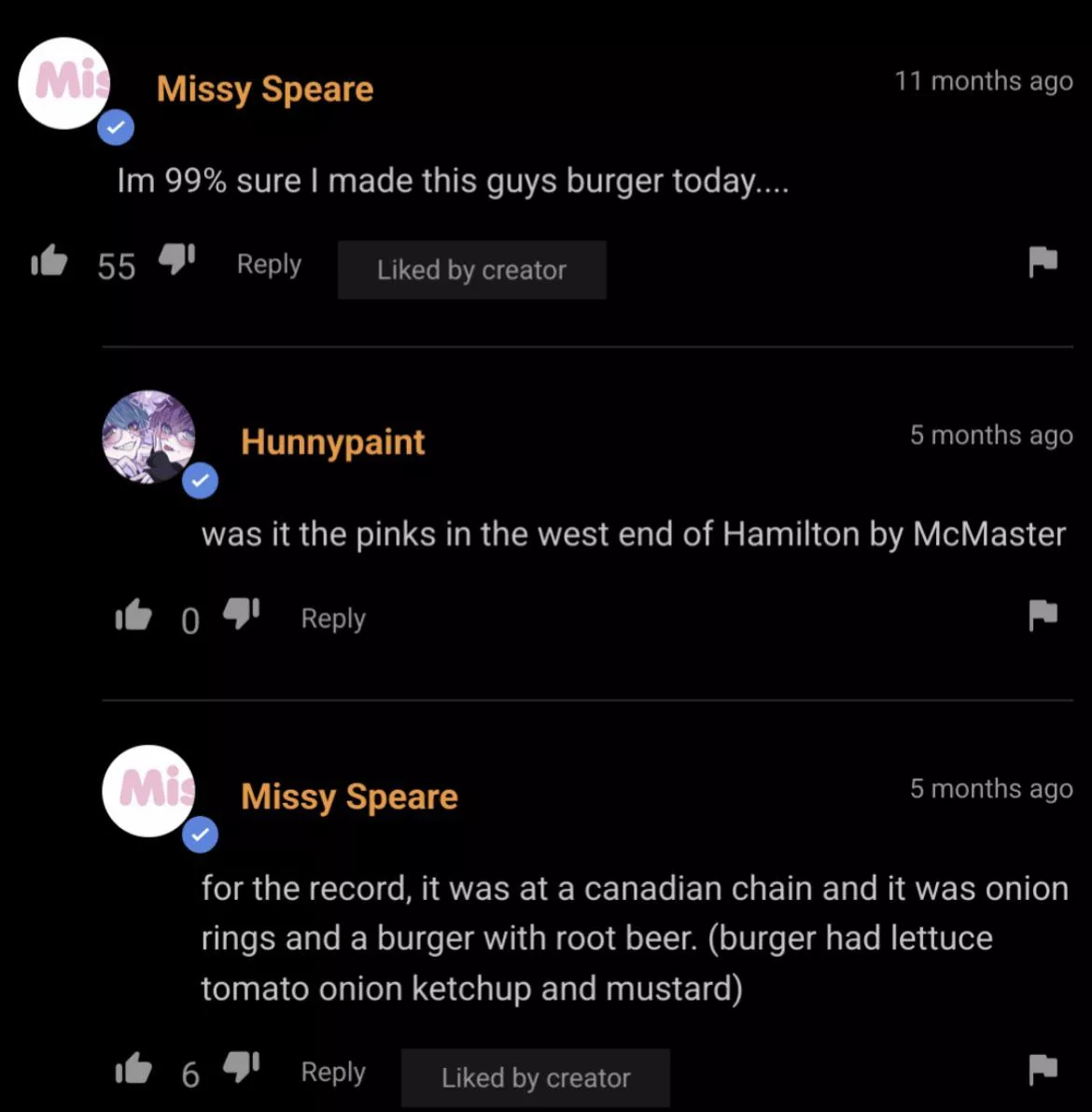Open Missy Speare's name on top comment
1092x1112 pixels.
pos(265,90)
